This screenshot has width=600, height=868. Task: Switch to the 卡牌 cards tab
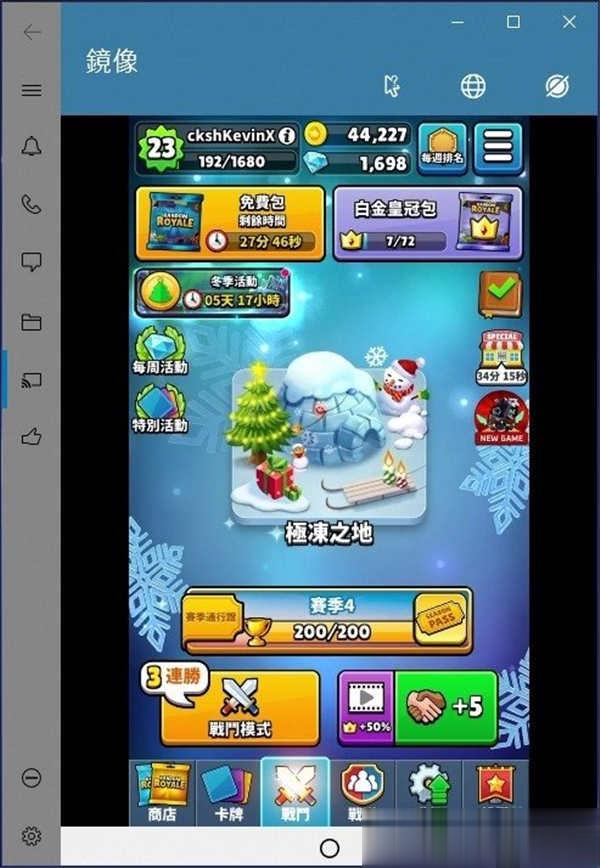pos(228,792)
